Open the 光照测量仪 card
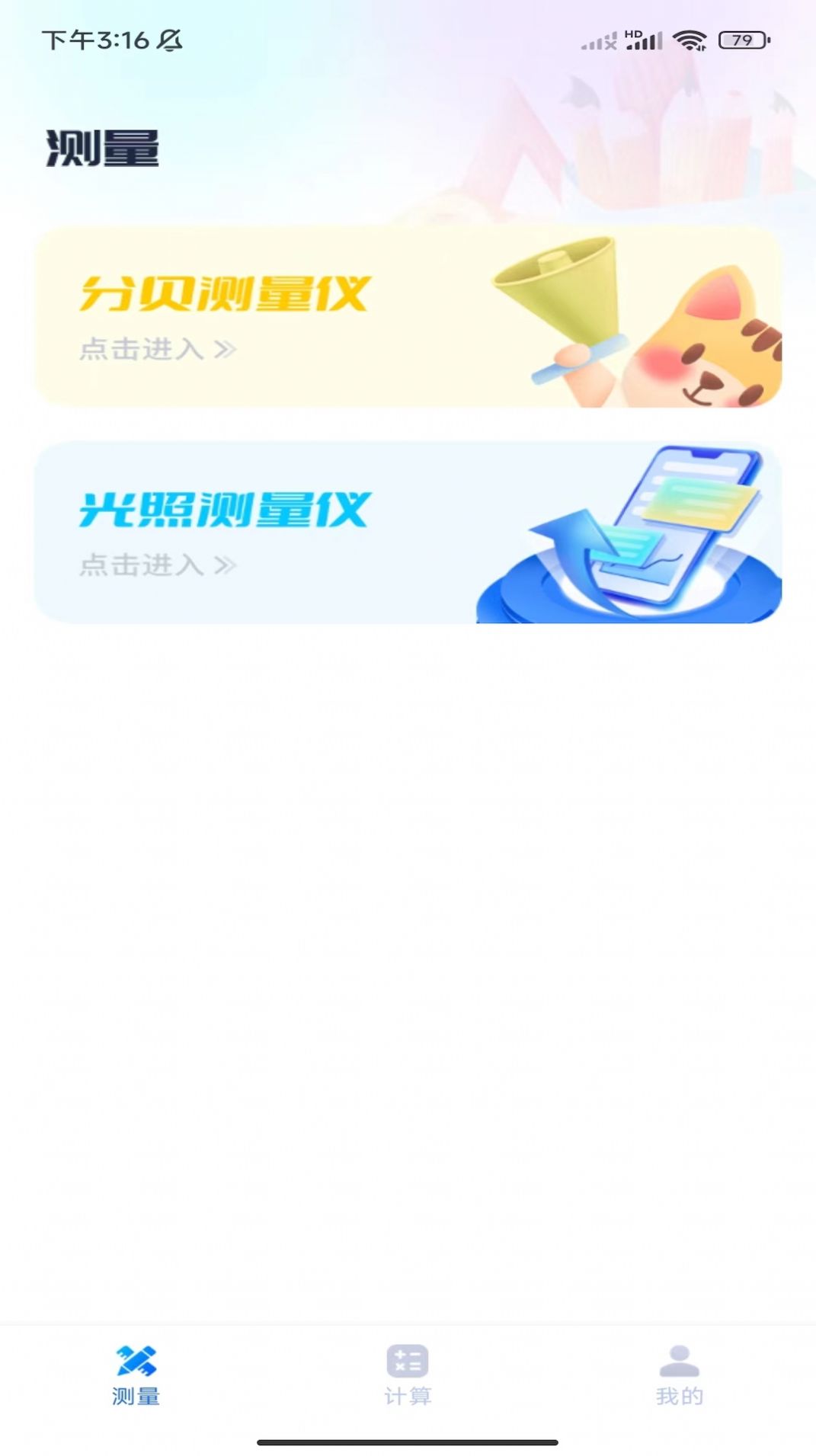Viewport: 816px width, 1456px height. (408, 532)
